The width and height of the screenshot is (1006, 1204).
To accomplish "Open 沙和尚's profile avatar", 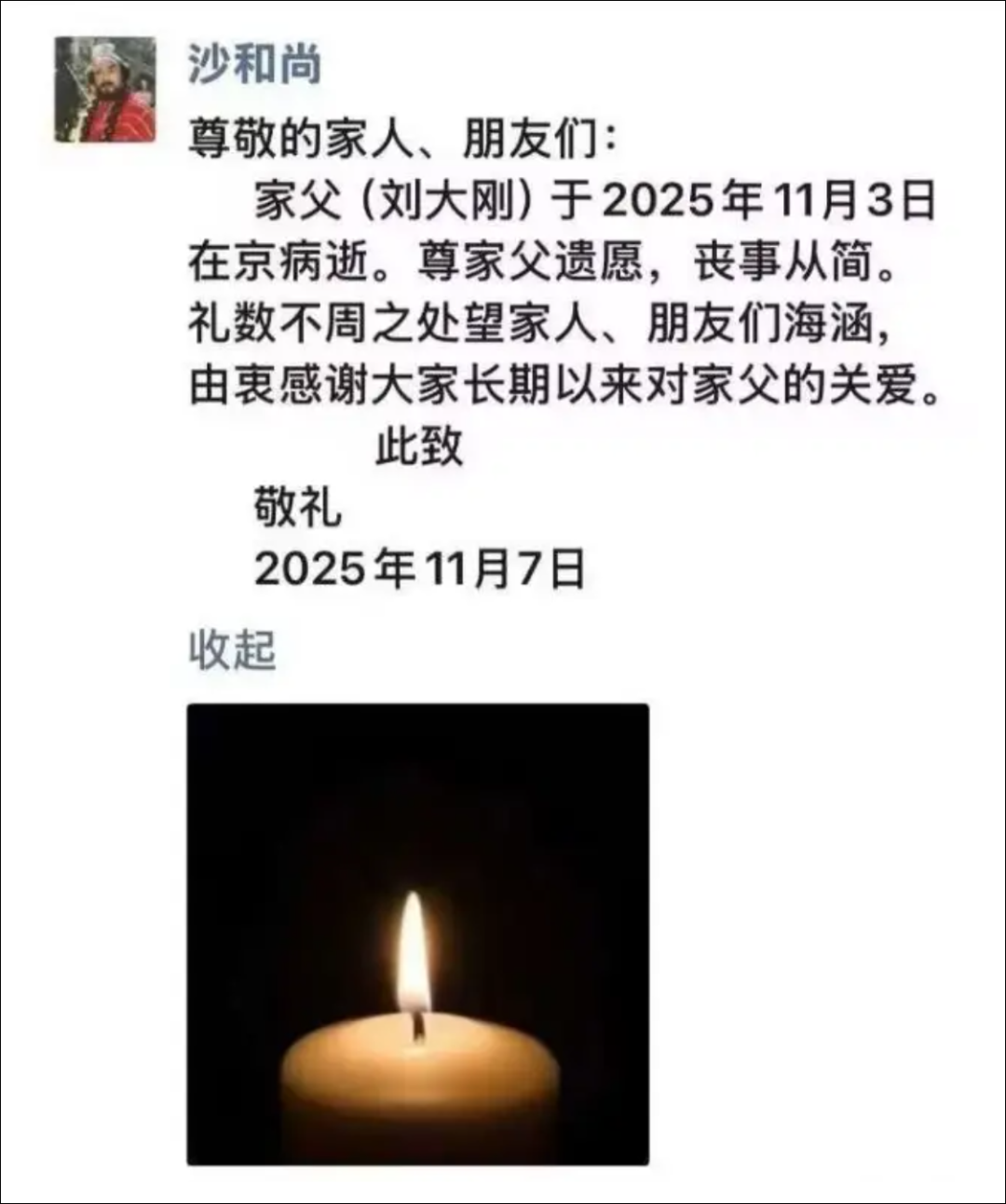I will pyautogui.click(x=105, y=89).
